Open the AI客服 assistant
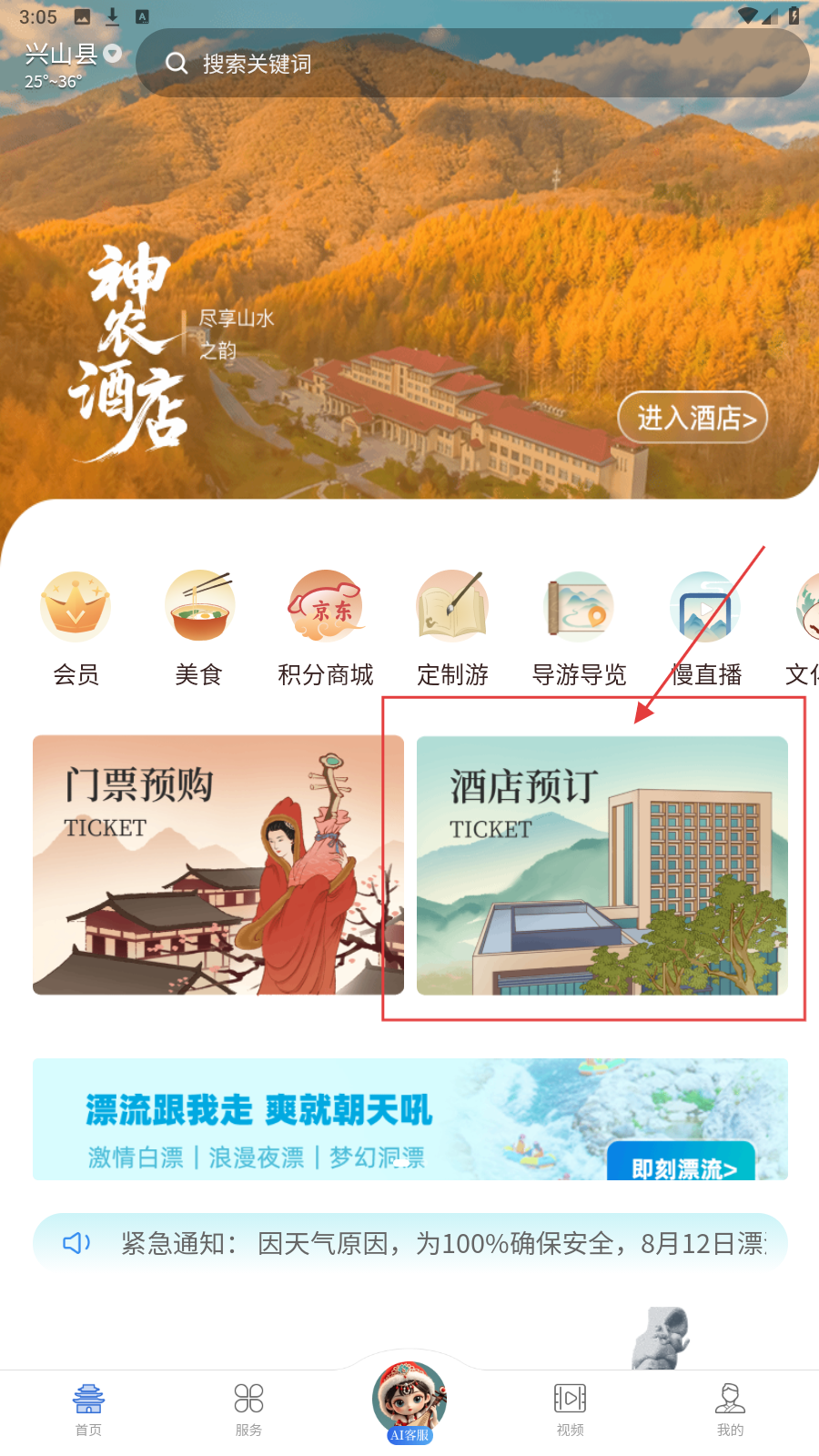The width and height of the screenshot is (819, 1456). click(x=409, y=1403)
